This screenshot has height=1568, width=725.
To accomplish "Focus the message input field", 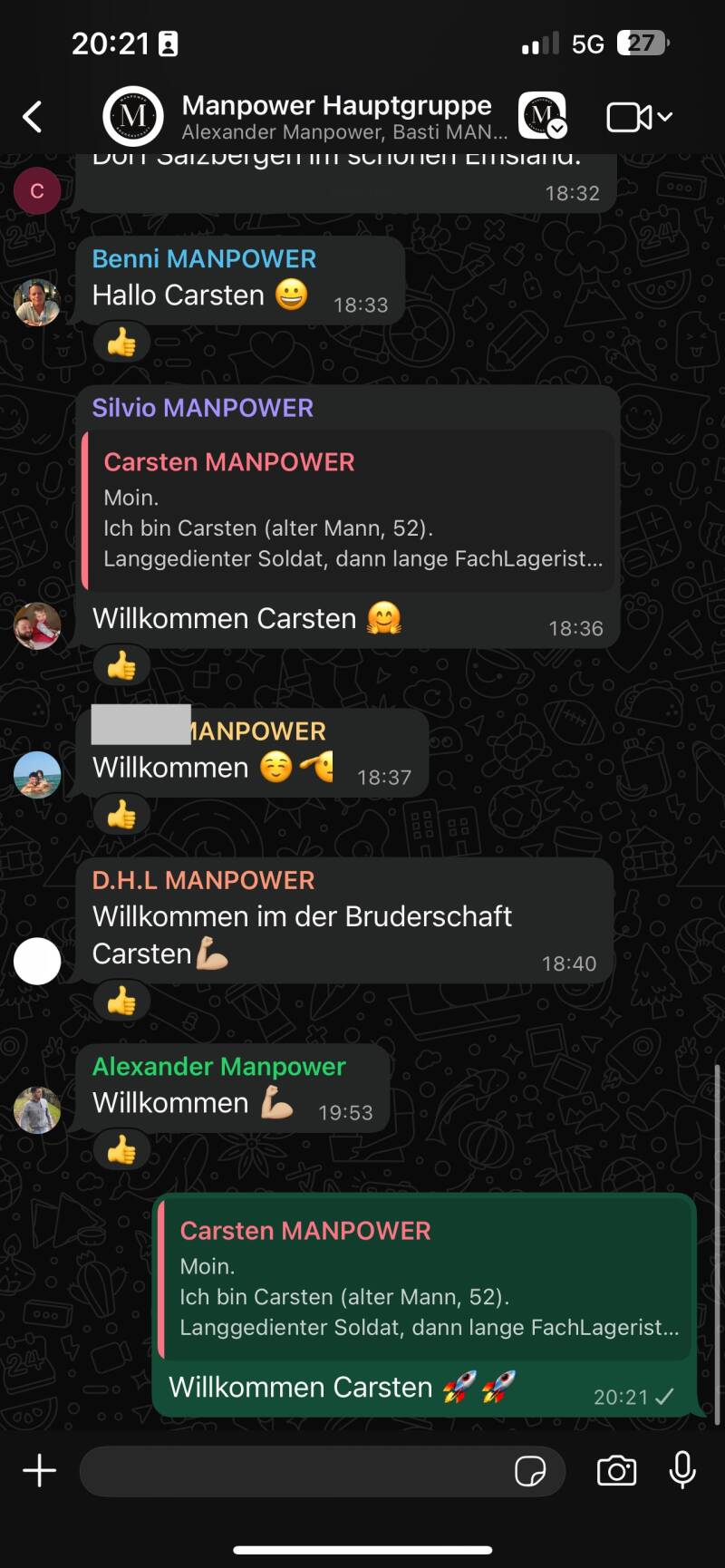I will tap(290, 1470).
